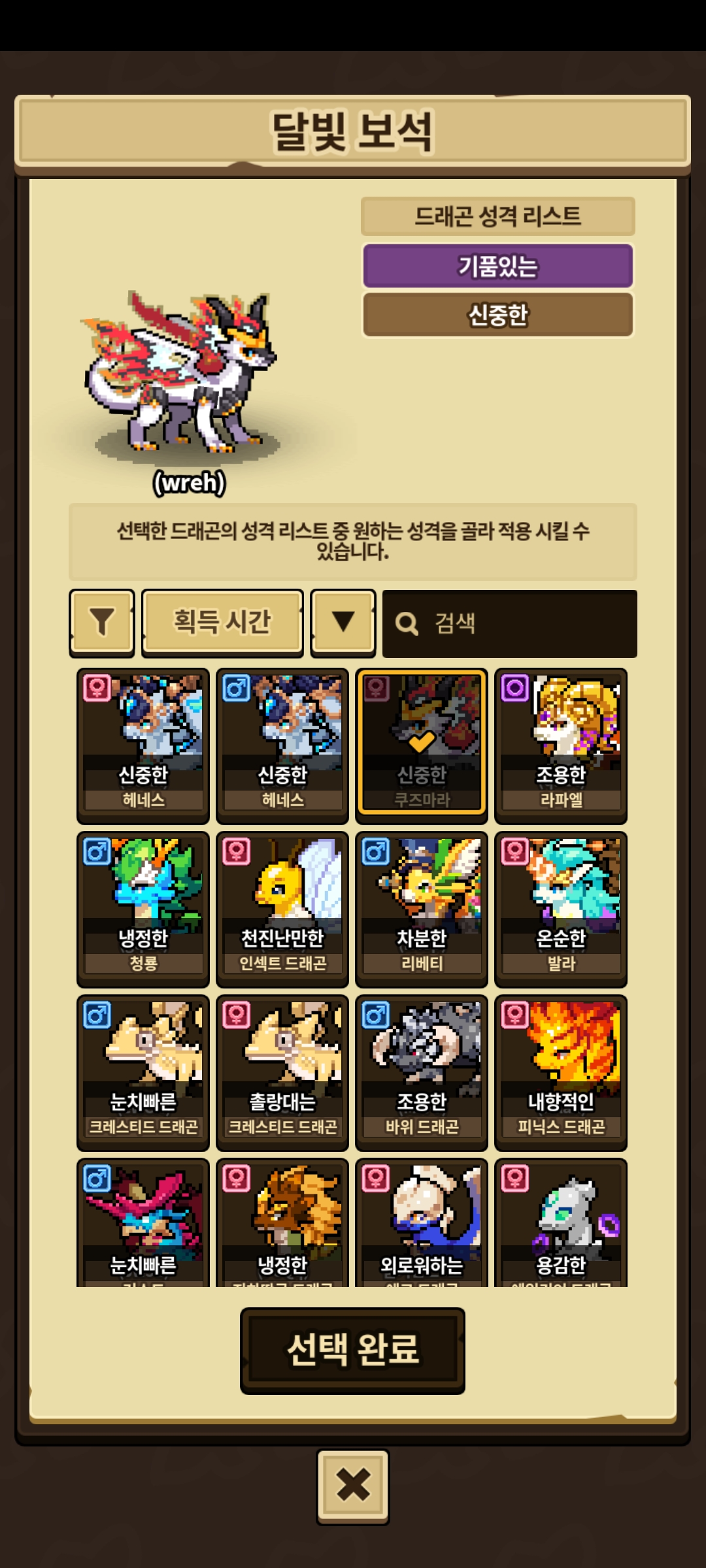Close the 달빛 보석 window
The width and height of the screenshot is (706, 1568).
pyautogui.click(x=352, y=1486)
